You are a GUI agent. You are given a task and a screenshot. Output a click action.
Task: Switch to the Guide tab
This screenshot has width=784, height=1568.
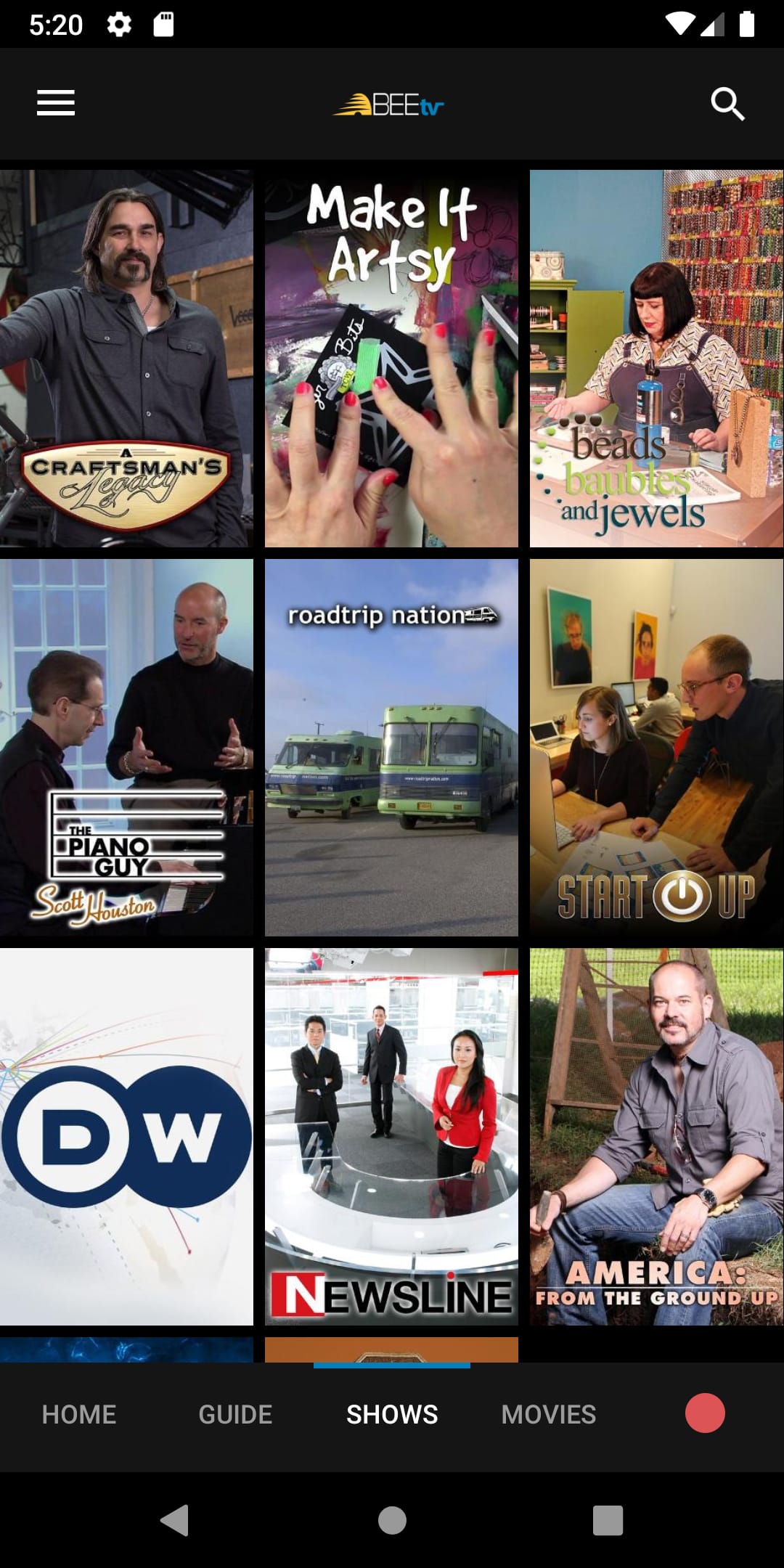[235, 1414]
